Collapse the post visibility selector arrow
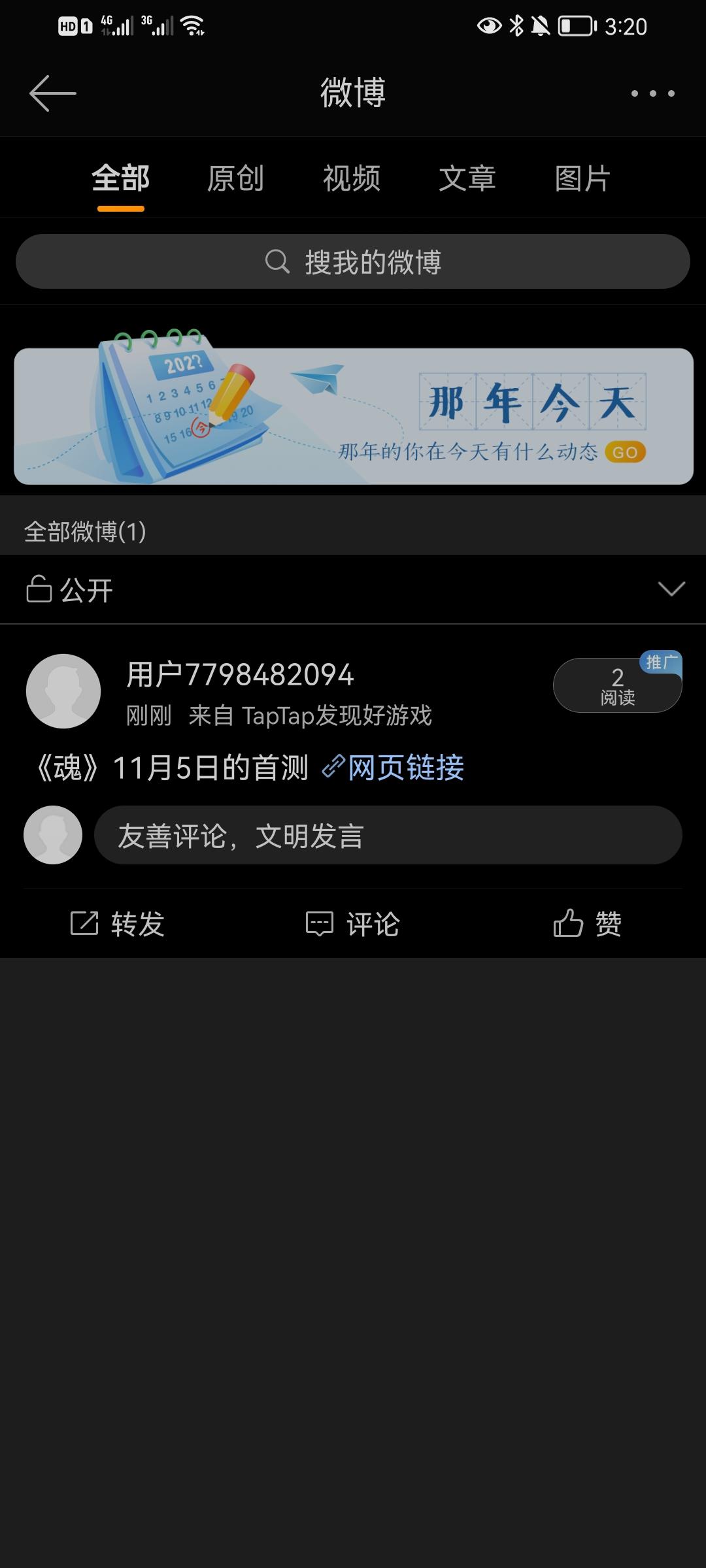706x1568 pixels. coord(671,589)
